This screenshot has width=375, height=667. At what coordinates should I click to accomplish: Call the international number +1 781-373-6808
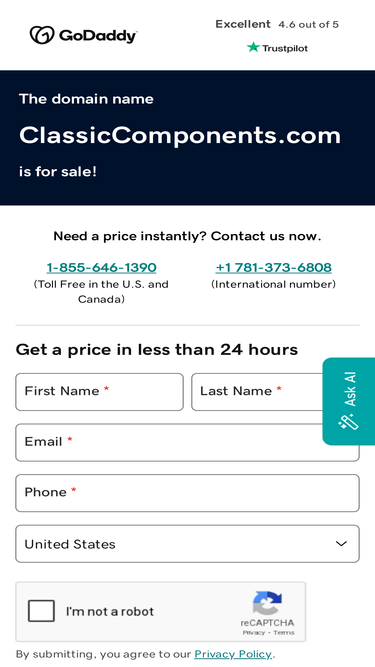[x=273, y=268]
